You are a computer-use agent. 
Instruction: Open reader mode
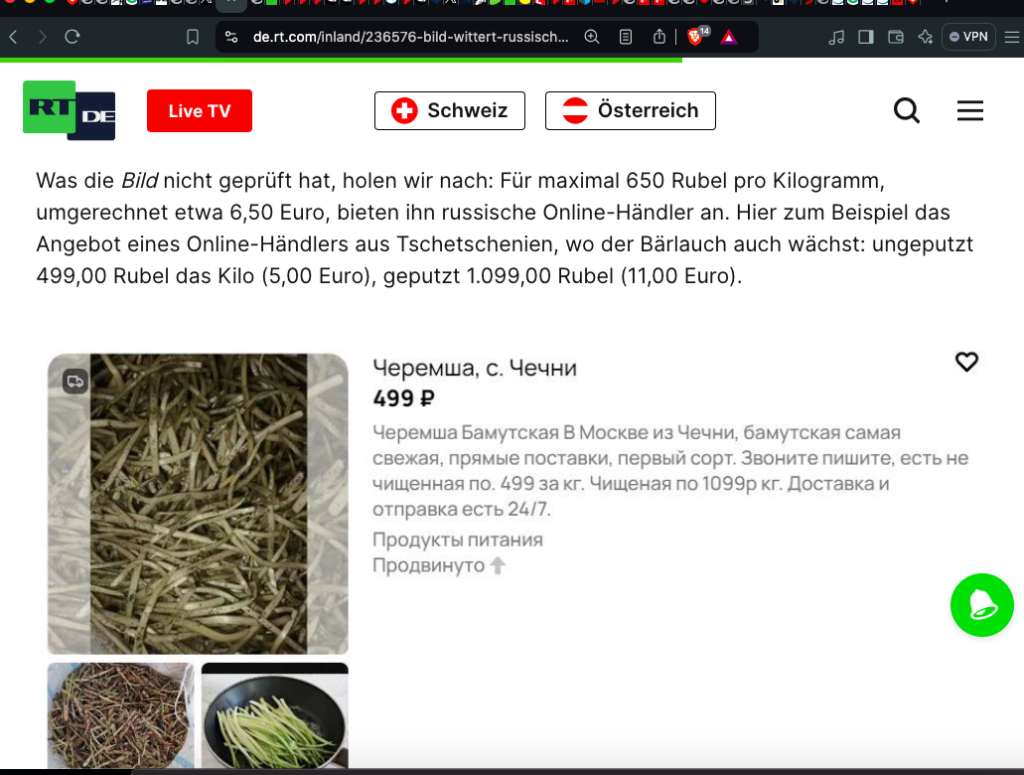626,37
